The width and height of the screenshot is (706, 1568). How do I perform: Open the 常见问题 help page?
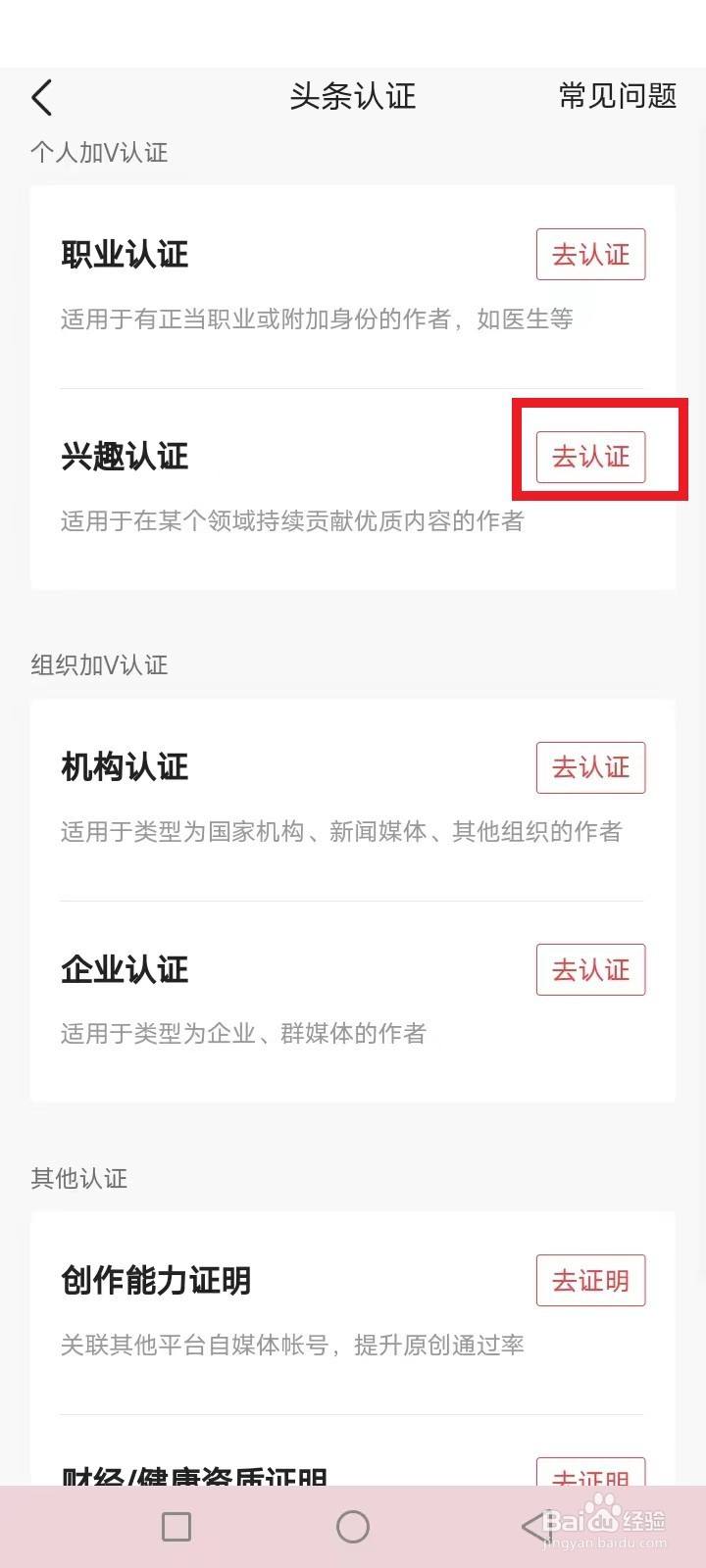[x=616, y=97]
